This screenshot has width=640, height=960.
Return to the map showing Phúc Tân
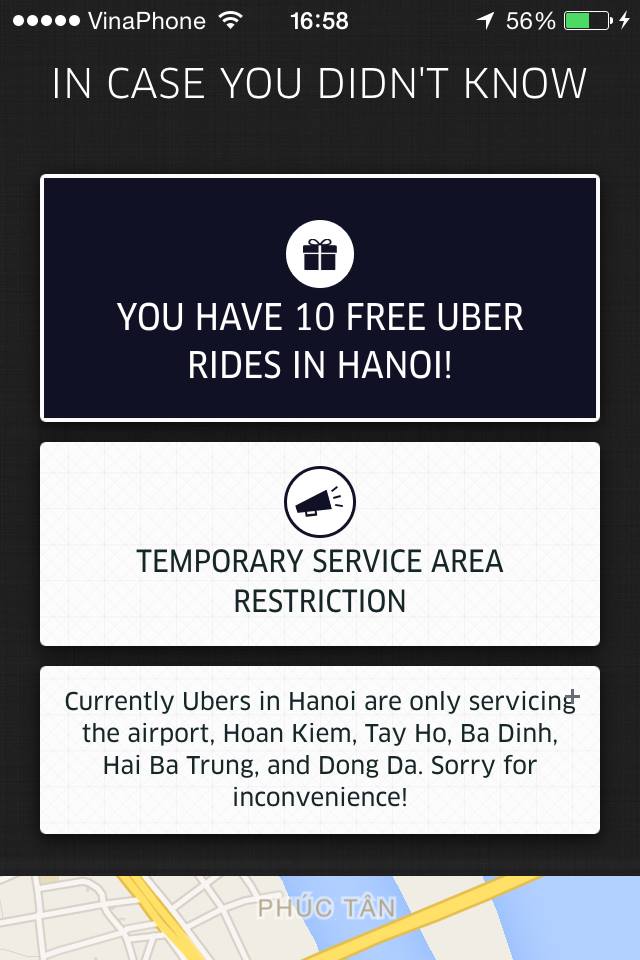coord(320,918)
